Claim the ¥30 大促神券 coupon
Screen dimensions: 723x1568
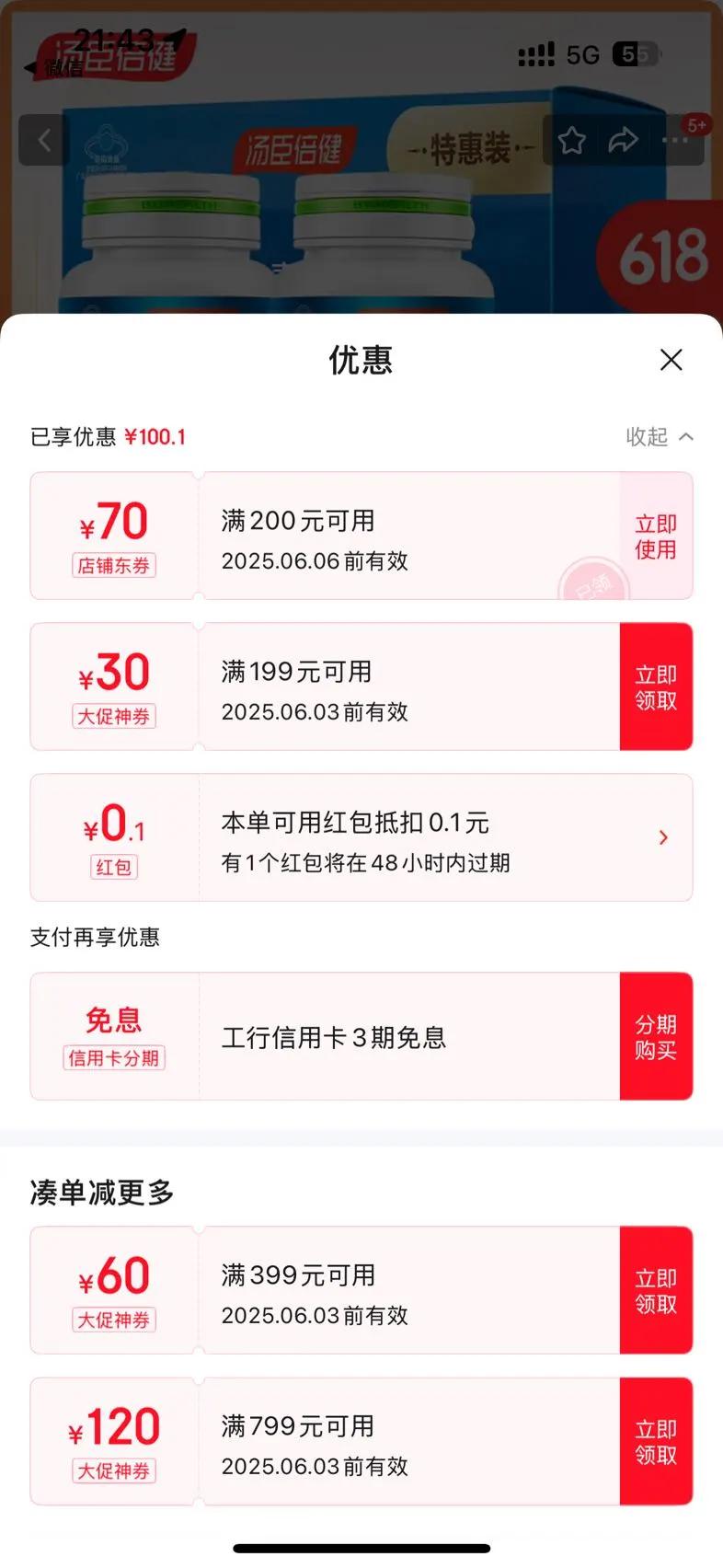655,687
